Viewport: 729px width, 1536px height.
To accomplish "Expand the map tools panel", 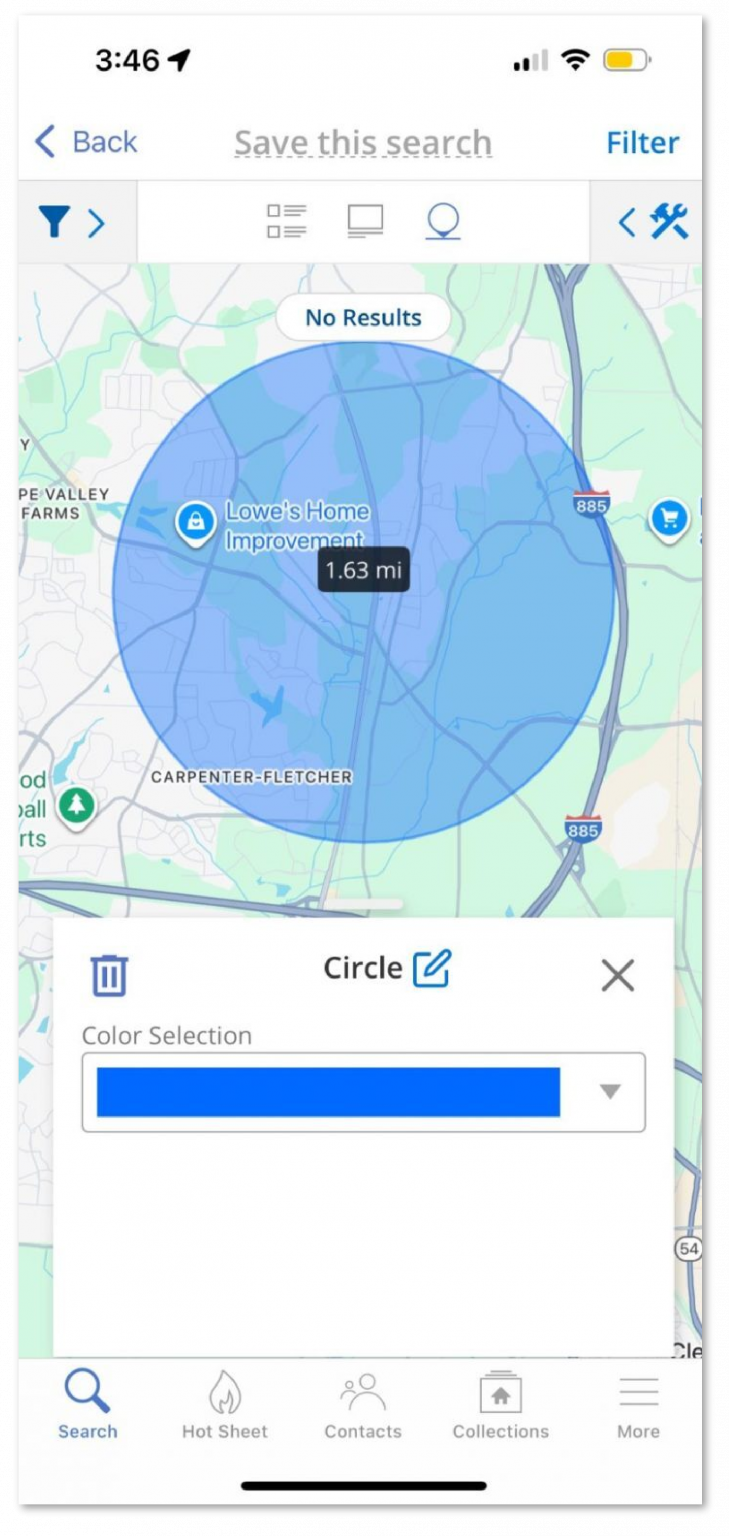I will click(x=653, y=222).
